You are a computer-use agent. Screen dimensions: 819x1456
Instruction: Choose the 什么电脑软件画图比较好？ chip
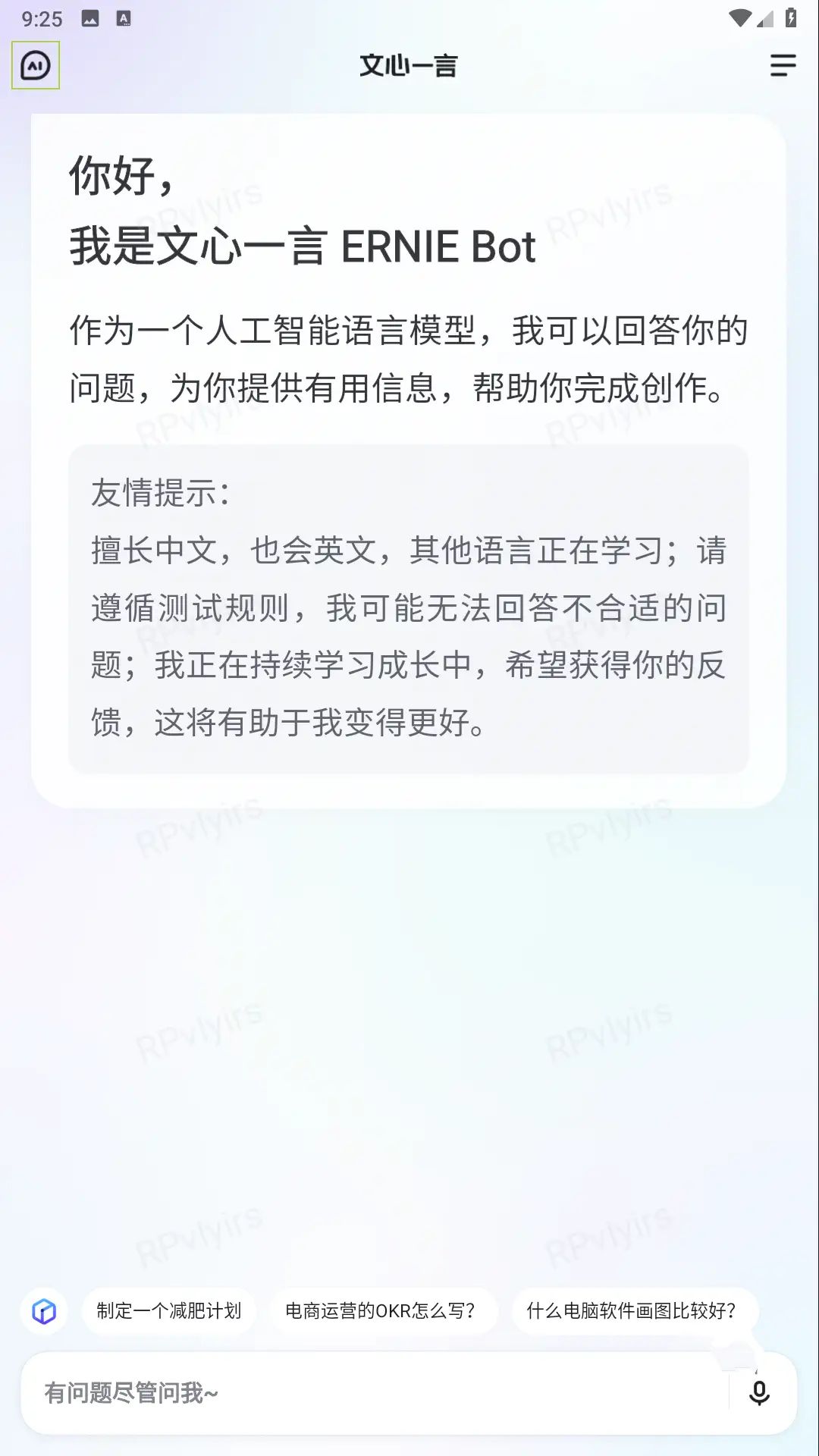click(x=632, y=1310)
